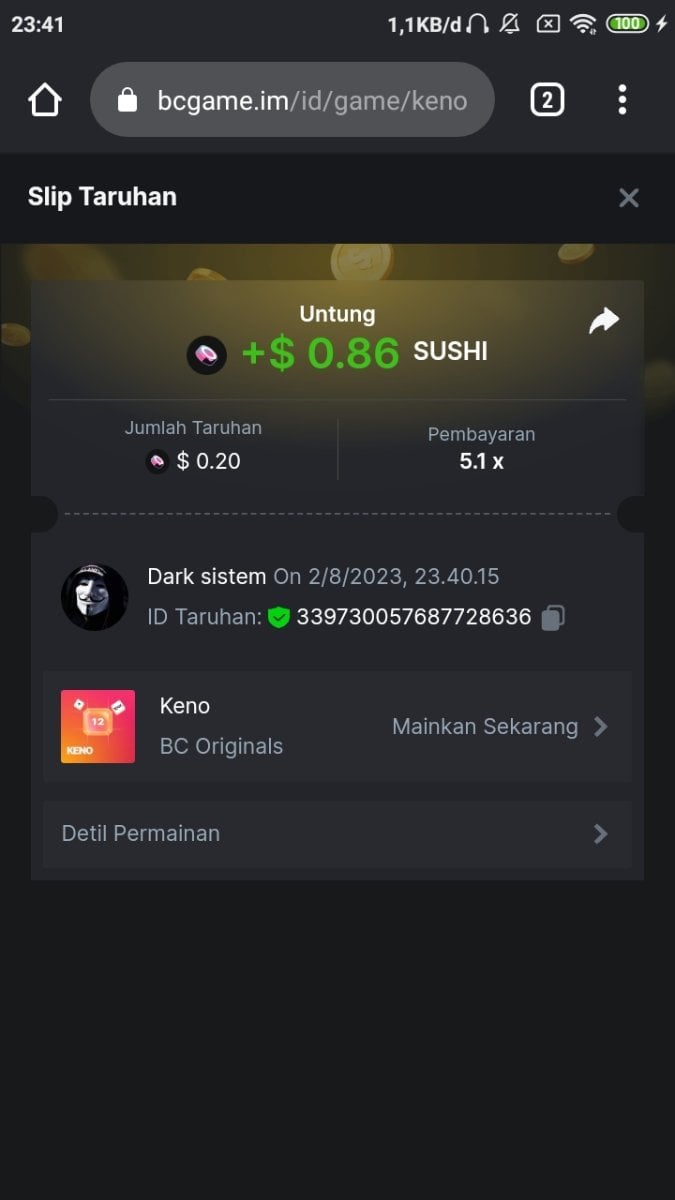Go to the browser home page

[45, 100]
